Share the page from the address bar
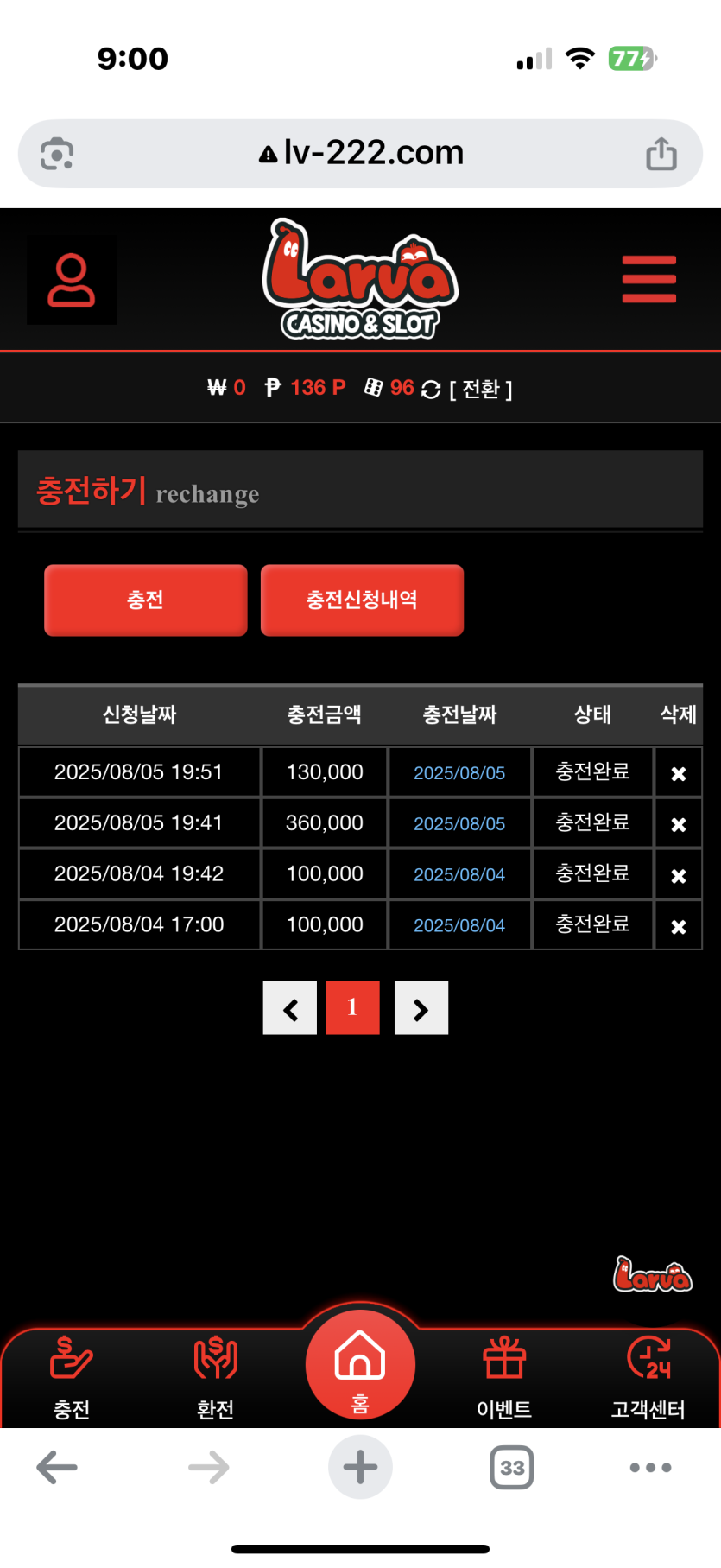 (x=661, y=154)
